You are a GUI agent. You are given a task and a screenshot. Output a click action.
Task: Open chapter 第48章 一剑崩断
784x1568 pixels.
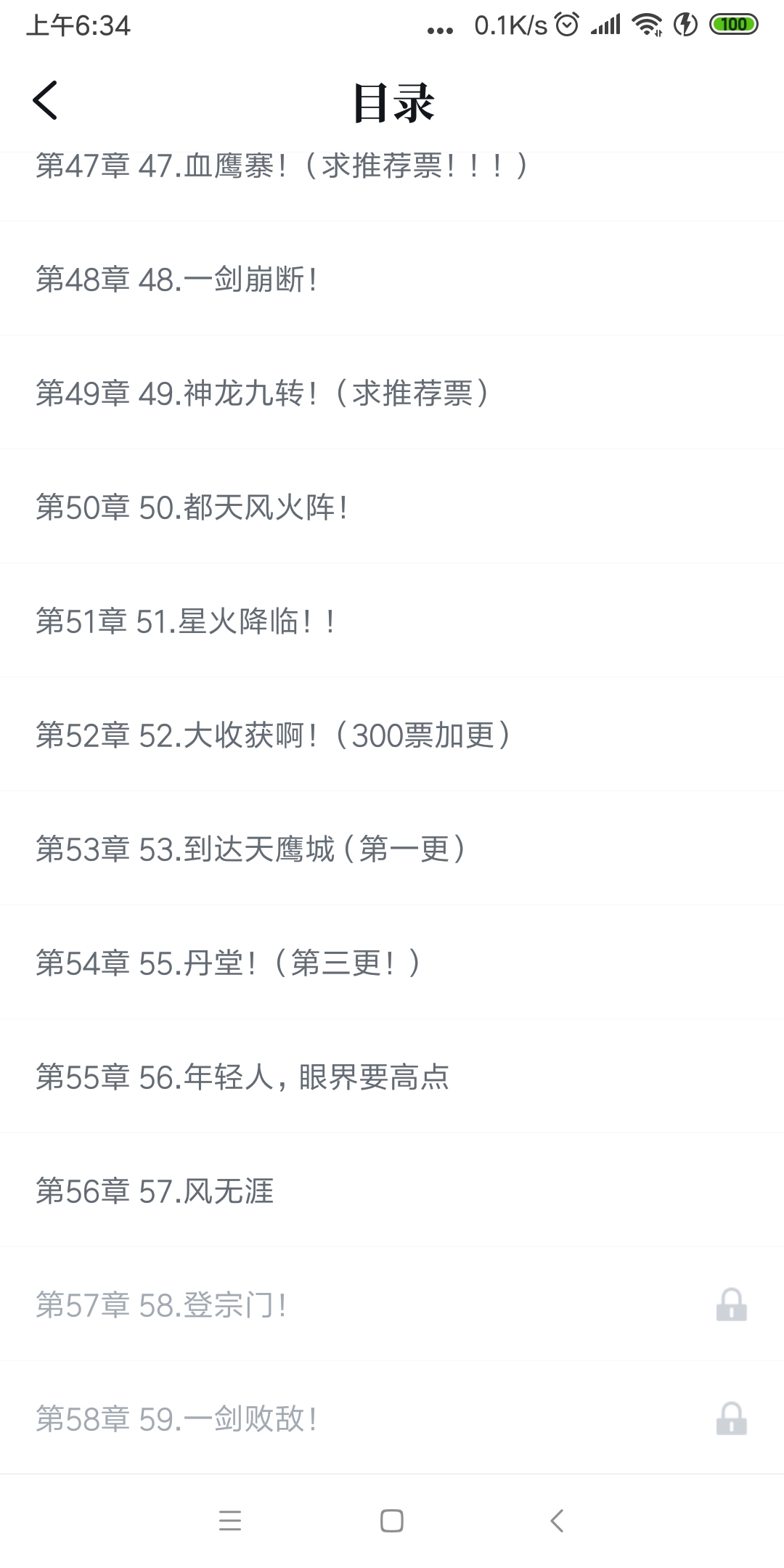point(392,279)
